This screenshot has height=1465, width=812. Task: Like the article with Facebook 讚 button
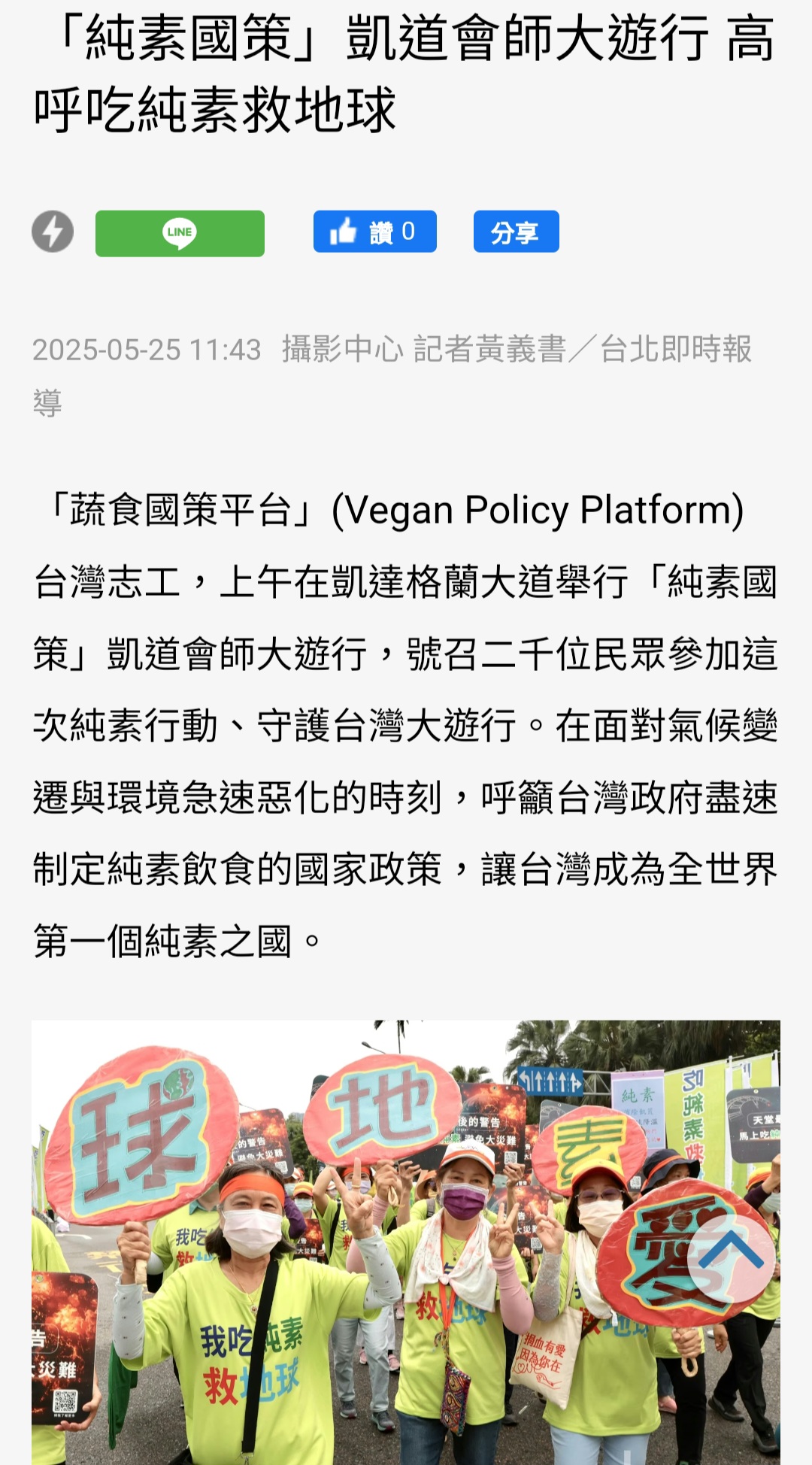pyautogui.click(x=375, y=232)
